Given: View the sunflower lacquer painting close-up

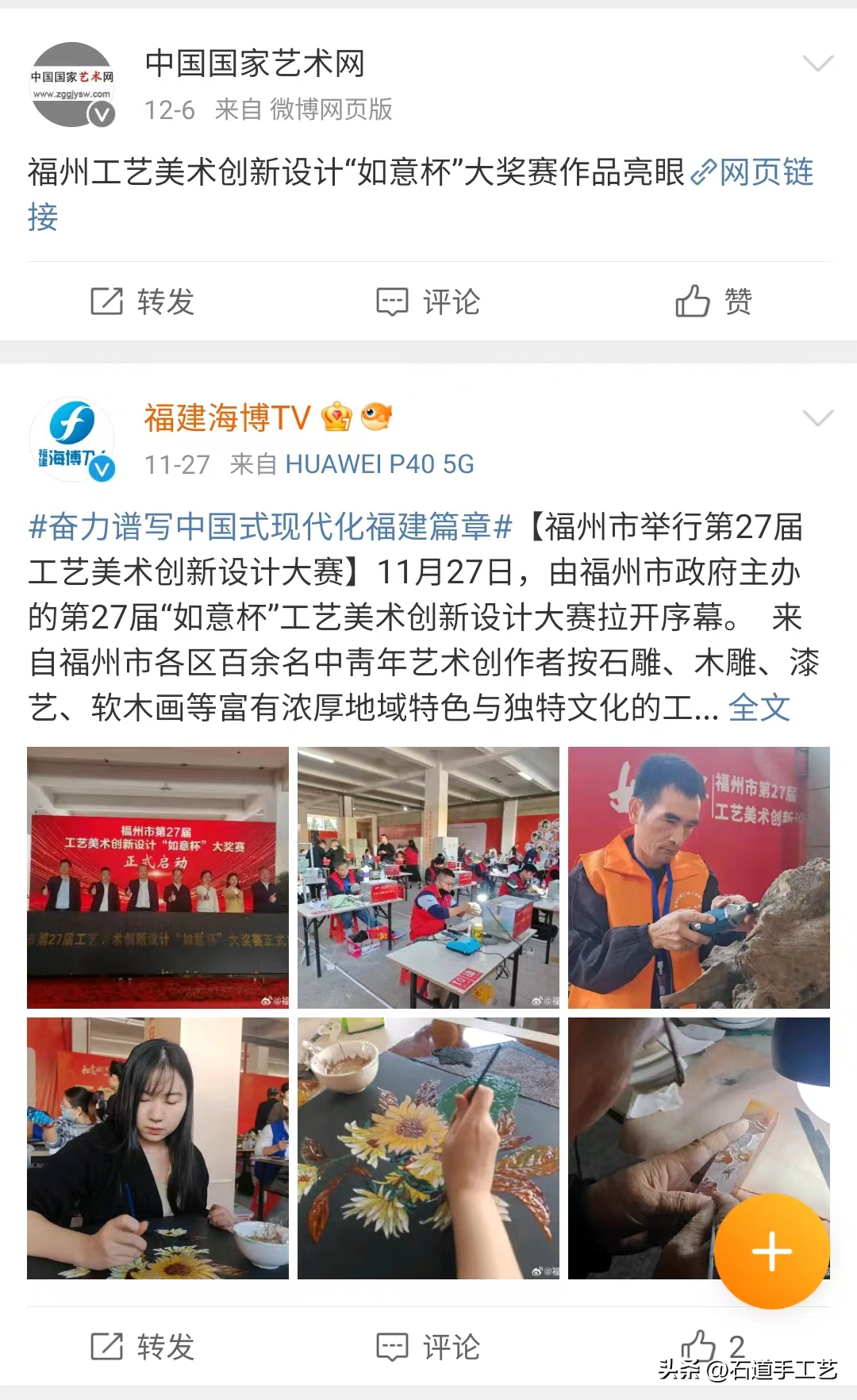Looking at the screenshot, I should 428,1148.
